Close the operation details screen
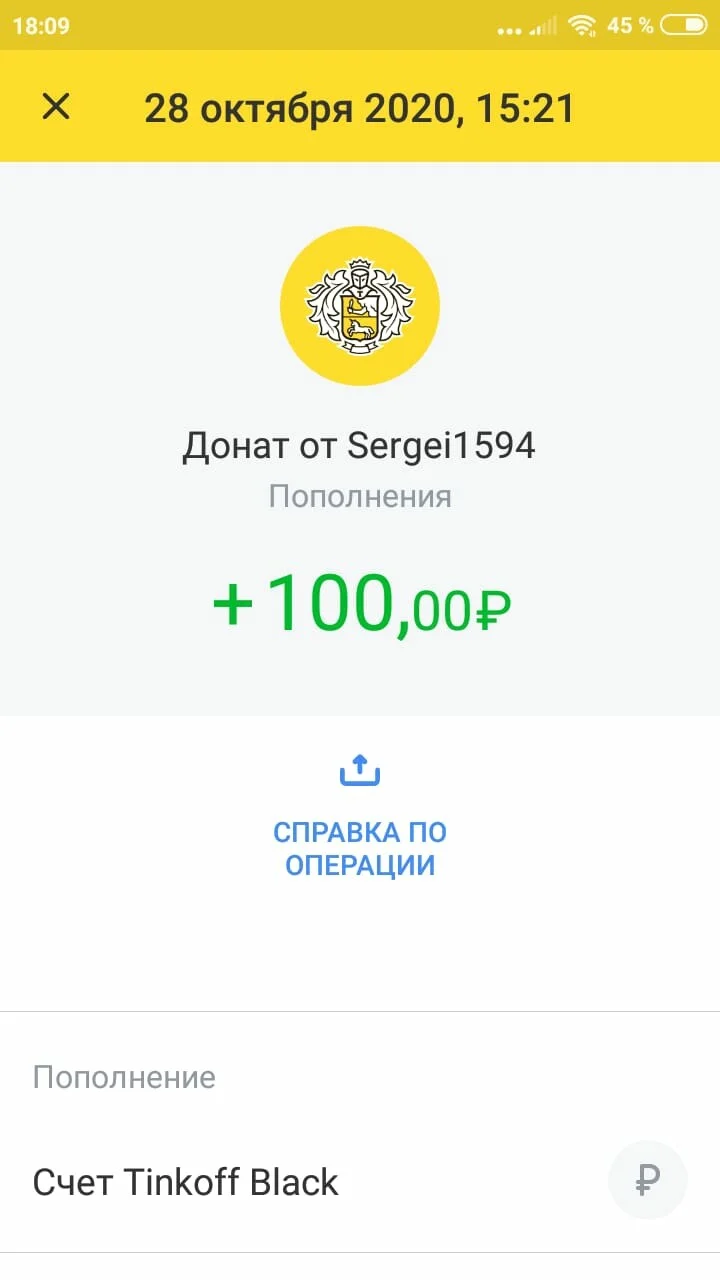The width and height of the screenshot is (720, 1280). pyautogui.click(x=56, y=106)
